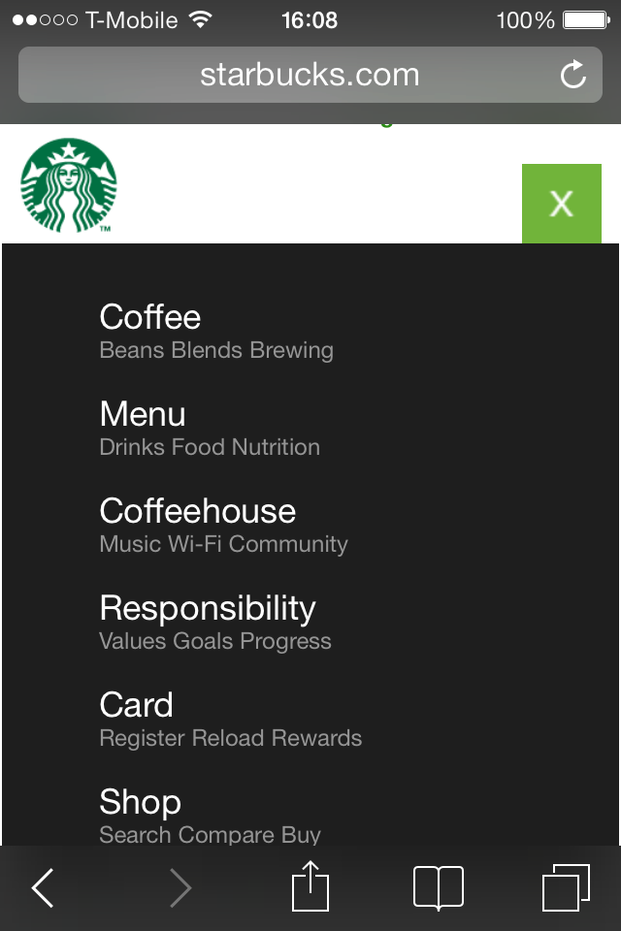The height and width of the screenshot is (931, 621).
Task: Open Safari bookmarks
Action: [438, 887]
